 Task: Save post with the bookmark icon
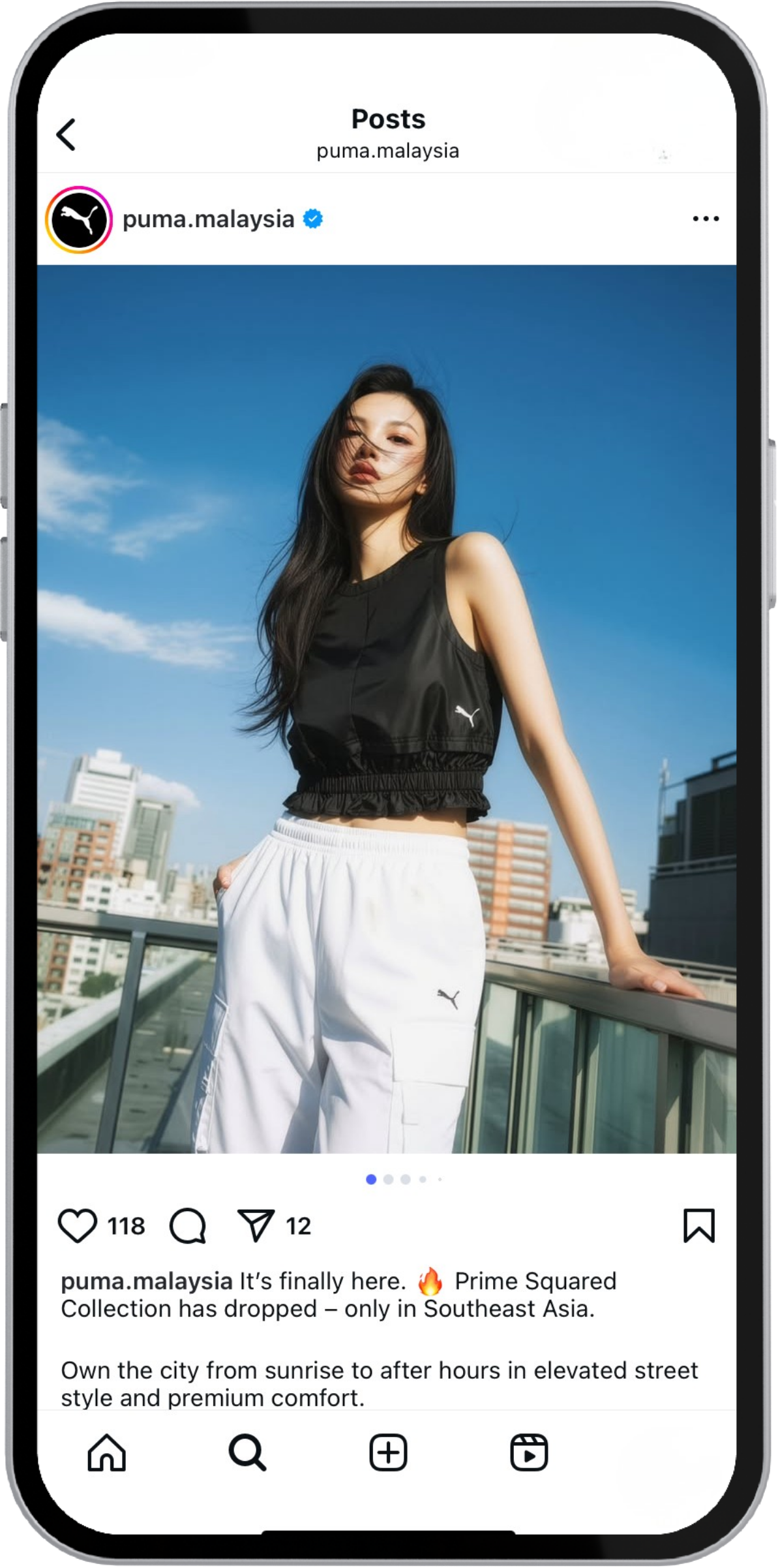pos(698,1225)
